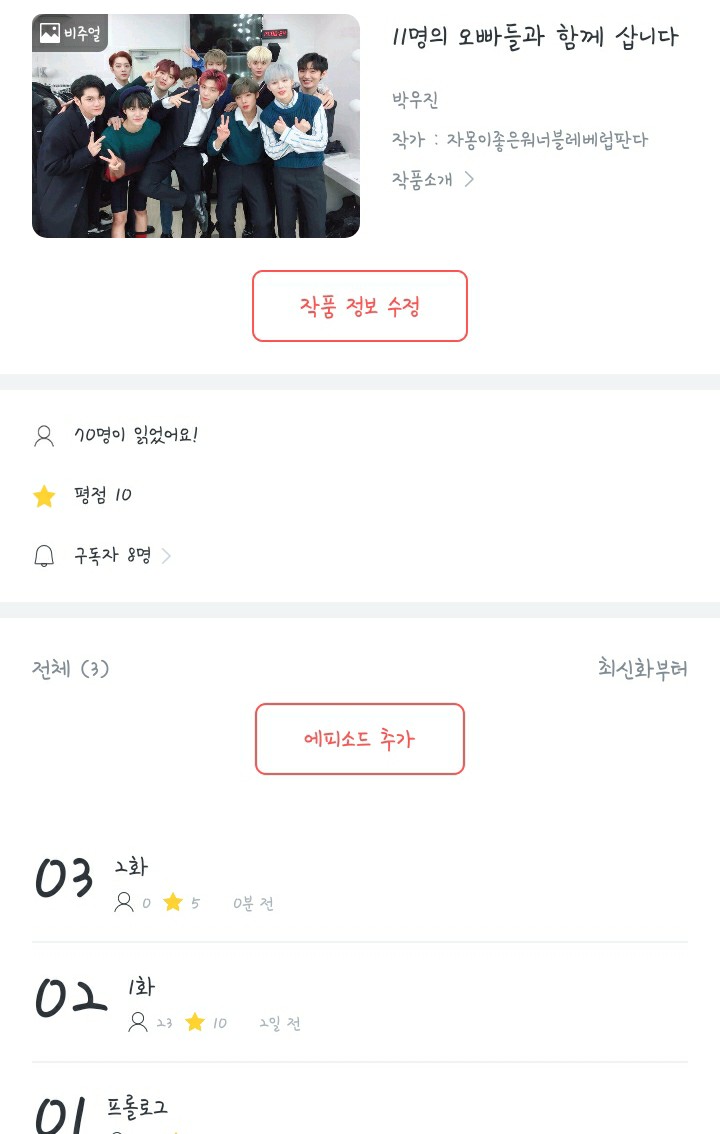Open the 비주얼 cover image
The height and width of the screenshot is (1134, 720).
(196, 126)
